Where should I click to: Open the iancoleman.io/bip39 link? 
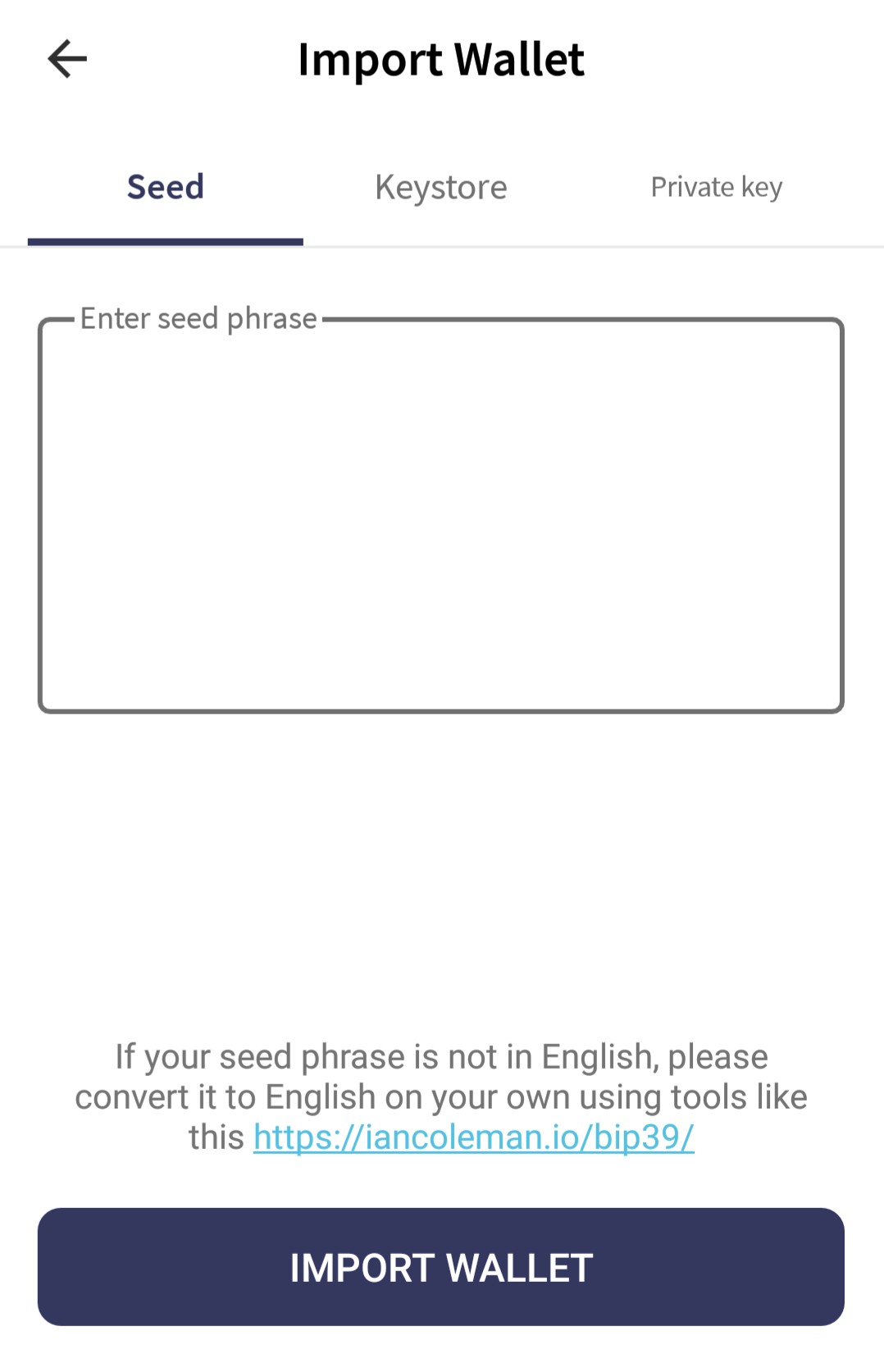click(473, 1137)
